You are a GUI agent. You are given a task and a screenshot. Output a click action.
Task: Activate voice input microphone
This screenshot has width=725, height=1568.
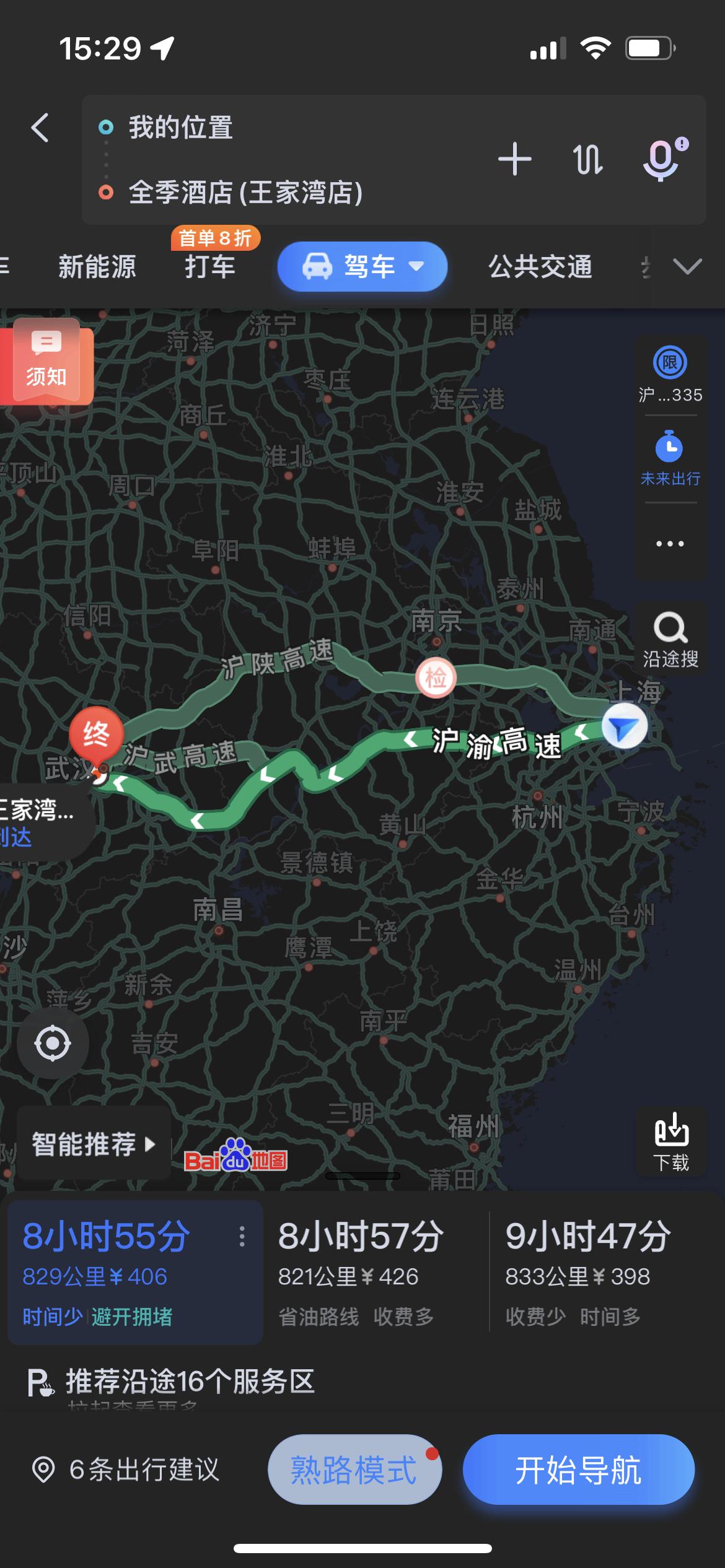pyautogui.click(x=661, y=160)
